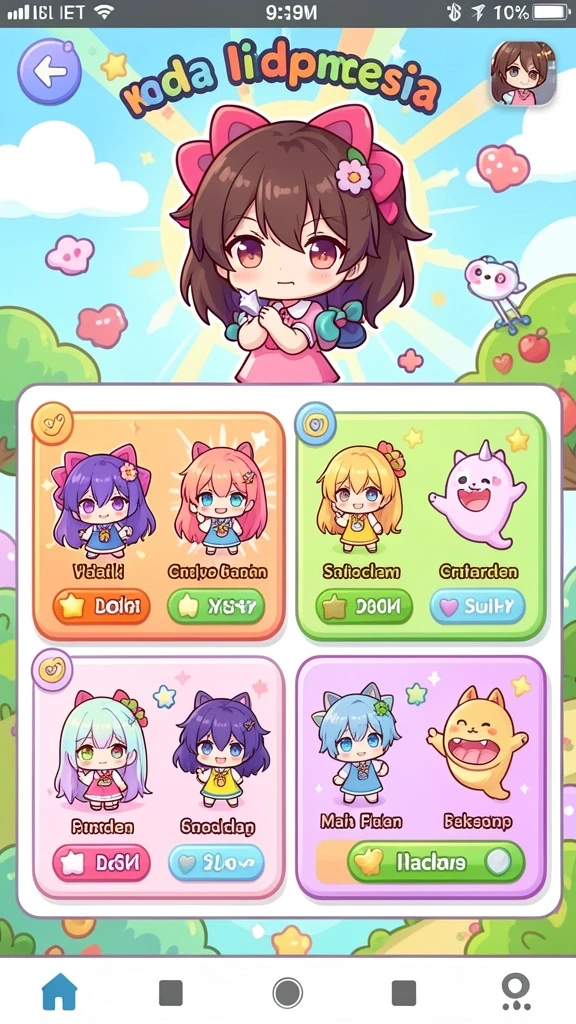Tap the blue heart Sulky button

click(x=477, y=607)
